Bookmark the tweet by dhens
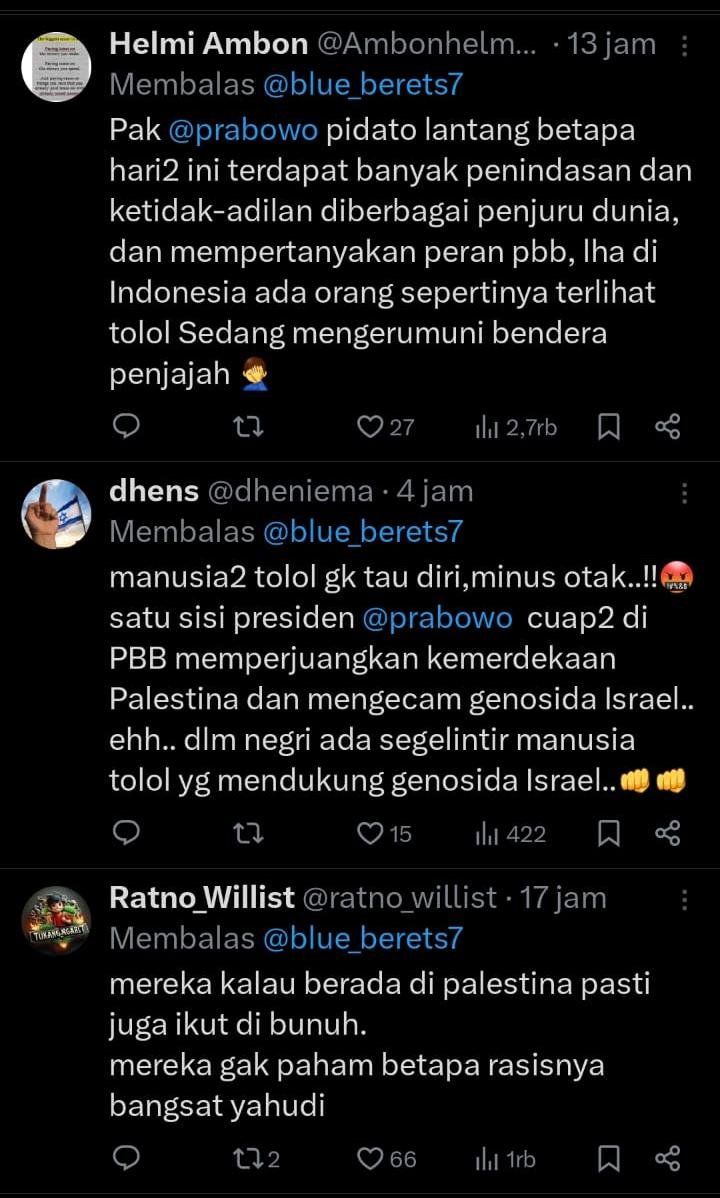Image resolution: width=720 pixels, height=1198 pixels. [x=609, y=833]
